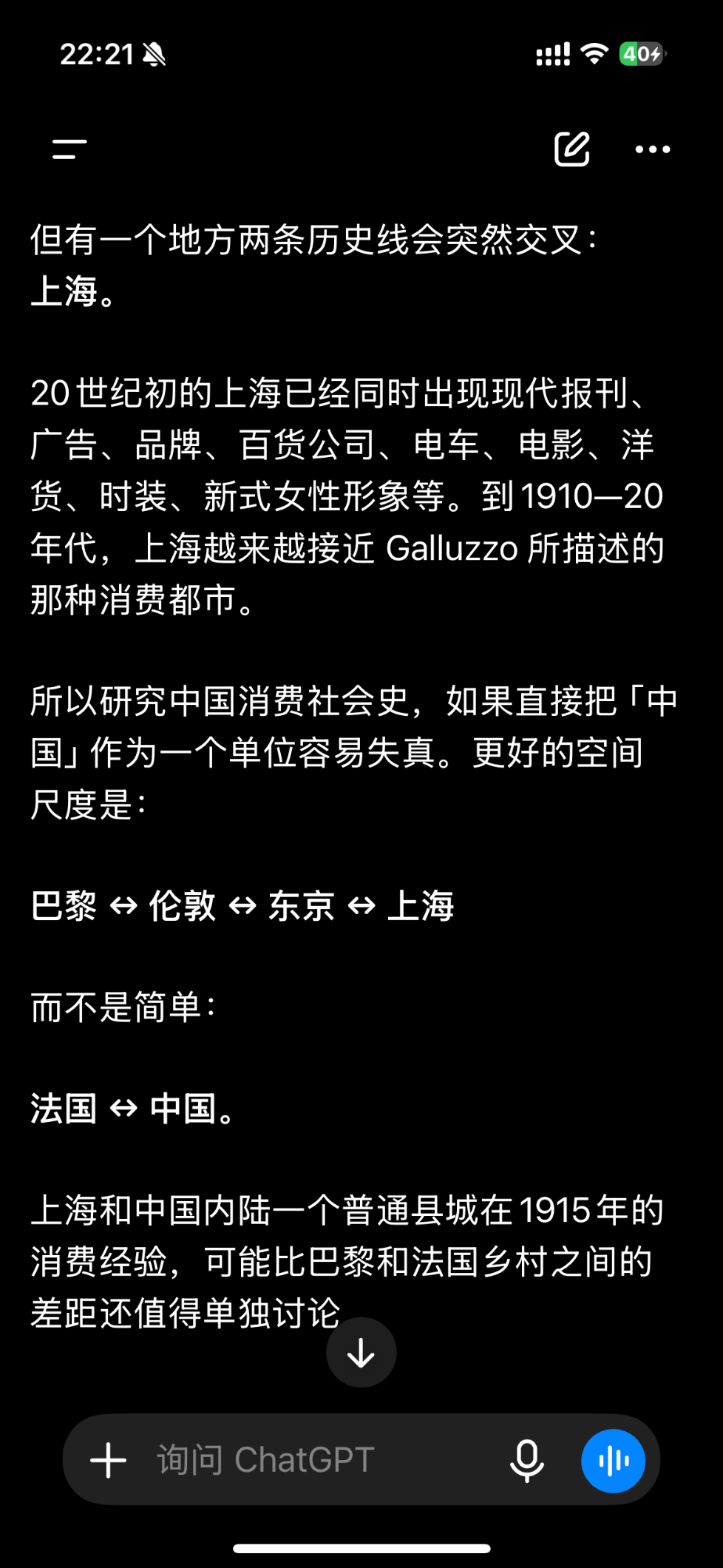Open the three-dot overflow menu
The image size is (723, 1568).
tap(653, 149)
